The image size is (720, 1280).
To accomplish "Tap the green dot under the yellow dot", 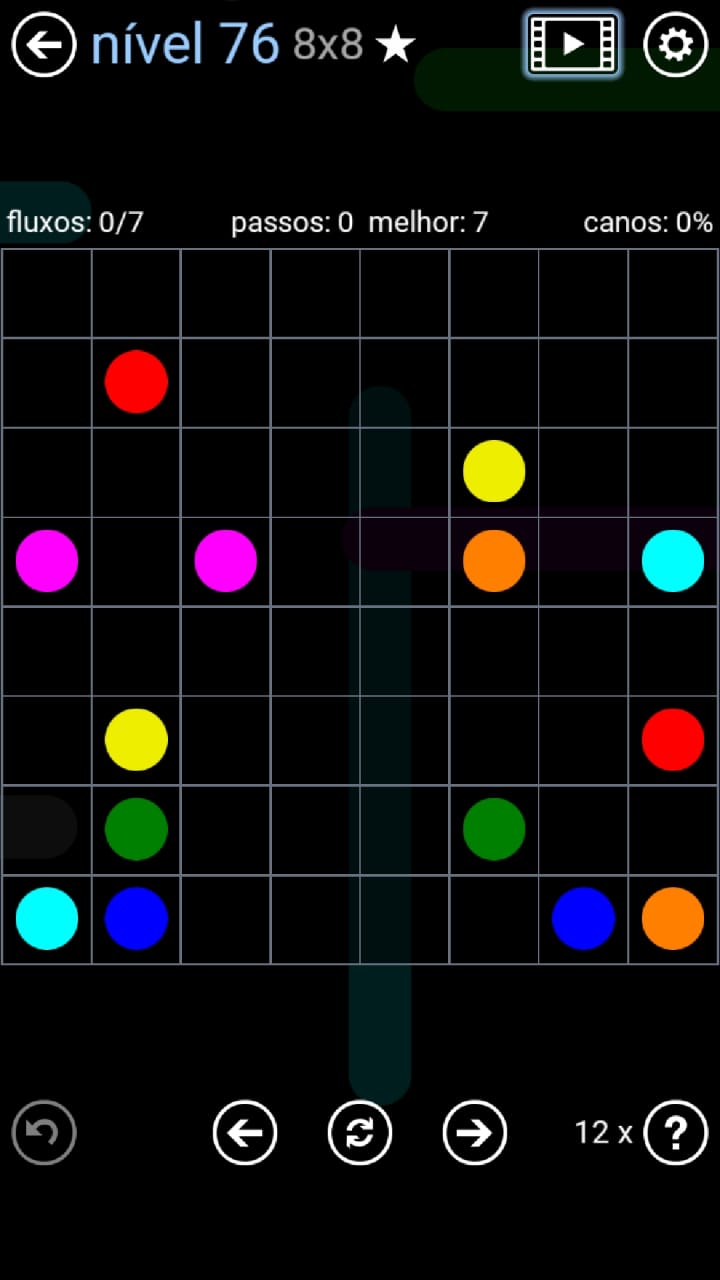I will (x=136, y=828).
